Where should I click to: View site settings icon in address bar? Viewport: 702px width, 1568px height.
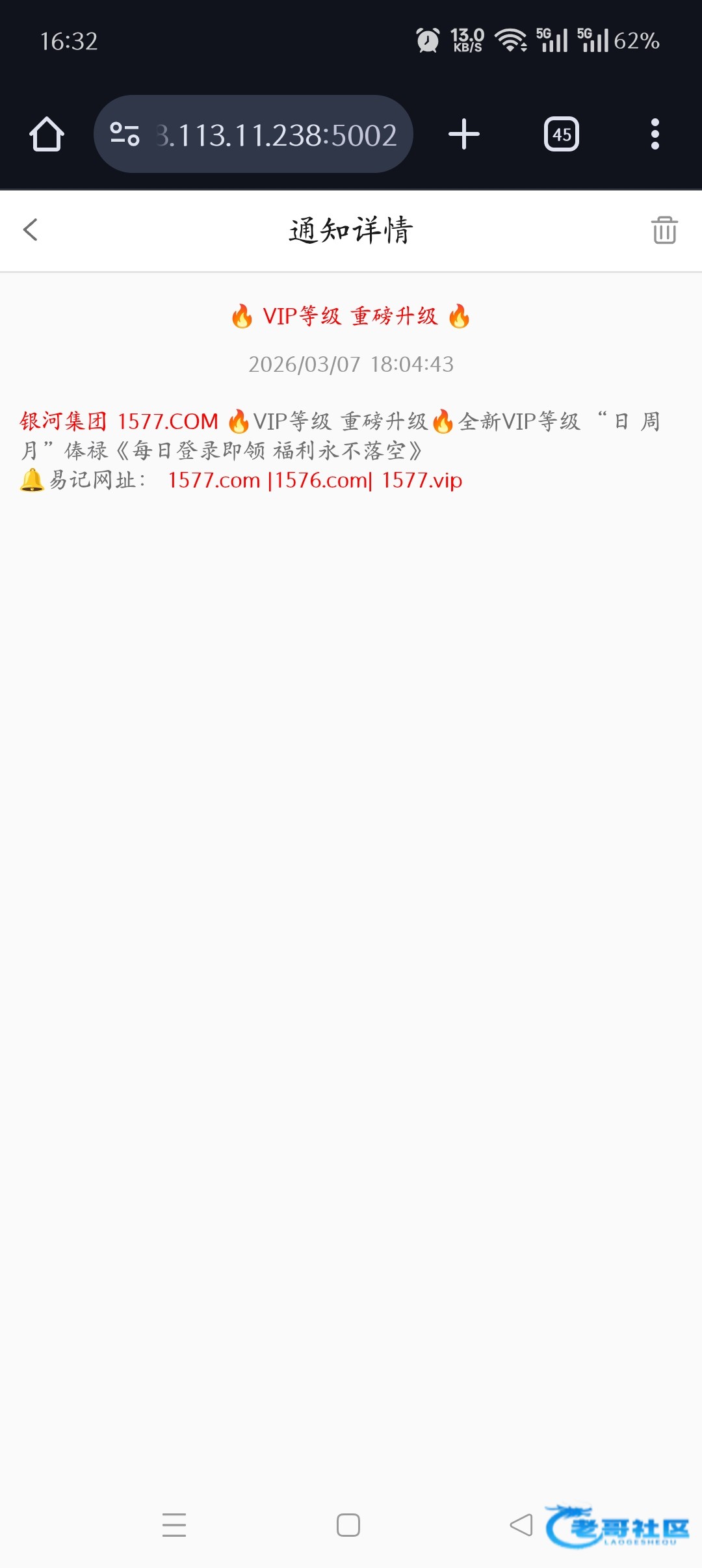(124, 134)
